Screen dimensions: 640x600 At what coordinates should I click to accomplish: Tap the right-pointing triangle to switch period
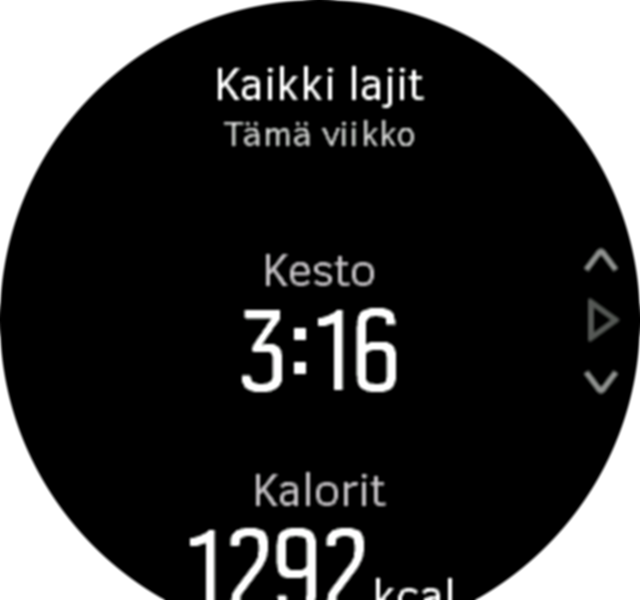point(602,322)
